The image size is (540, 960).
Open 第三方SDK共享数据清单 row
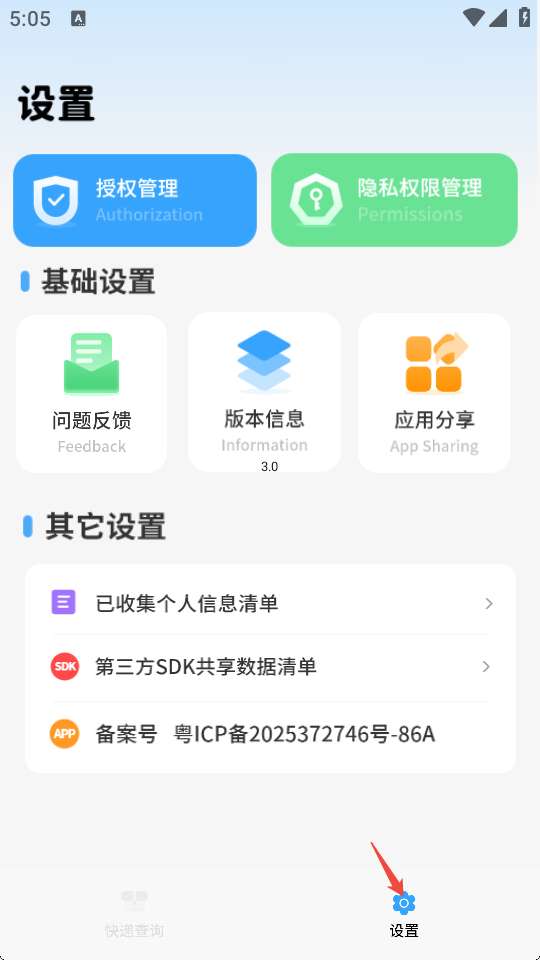tap(270, 666)
